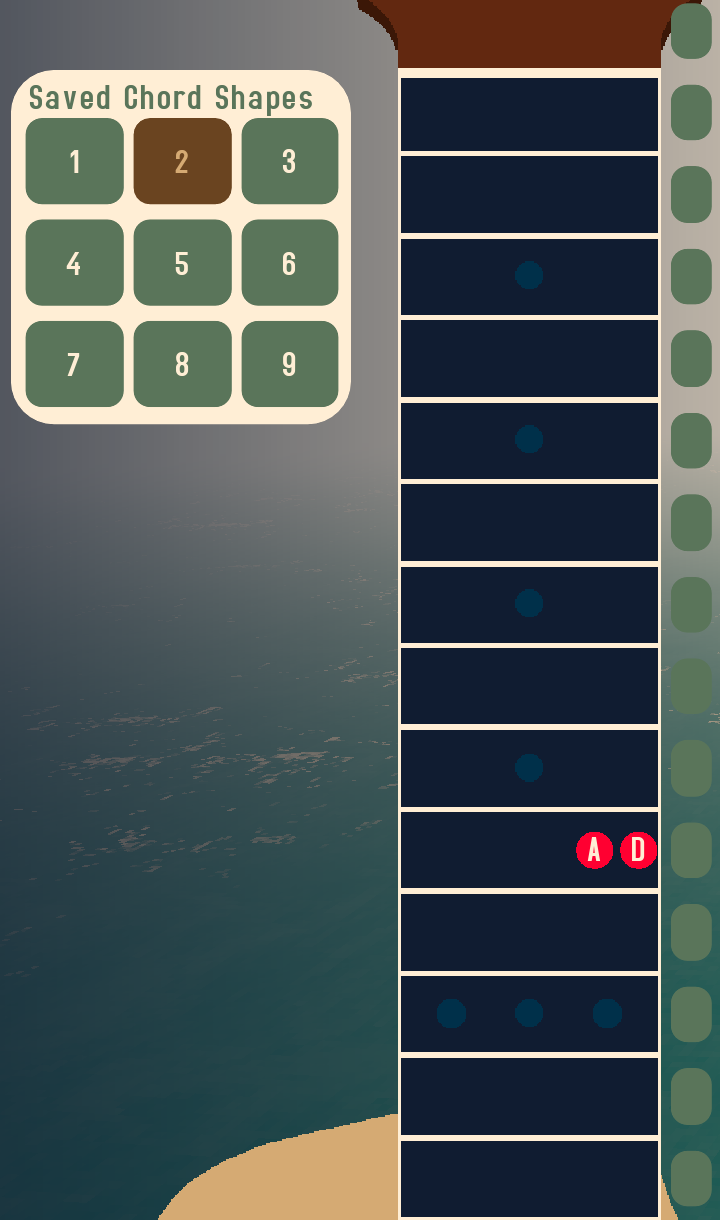Load saved chord shape 3
This screenshot has width=720, height=1220.
click(290, 161)
